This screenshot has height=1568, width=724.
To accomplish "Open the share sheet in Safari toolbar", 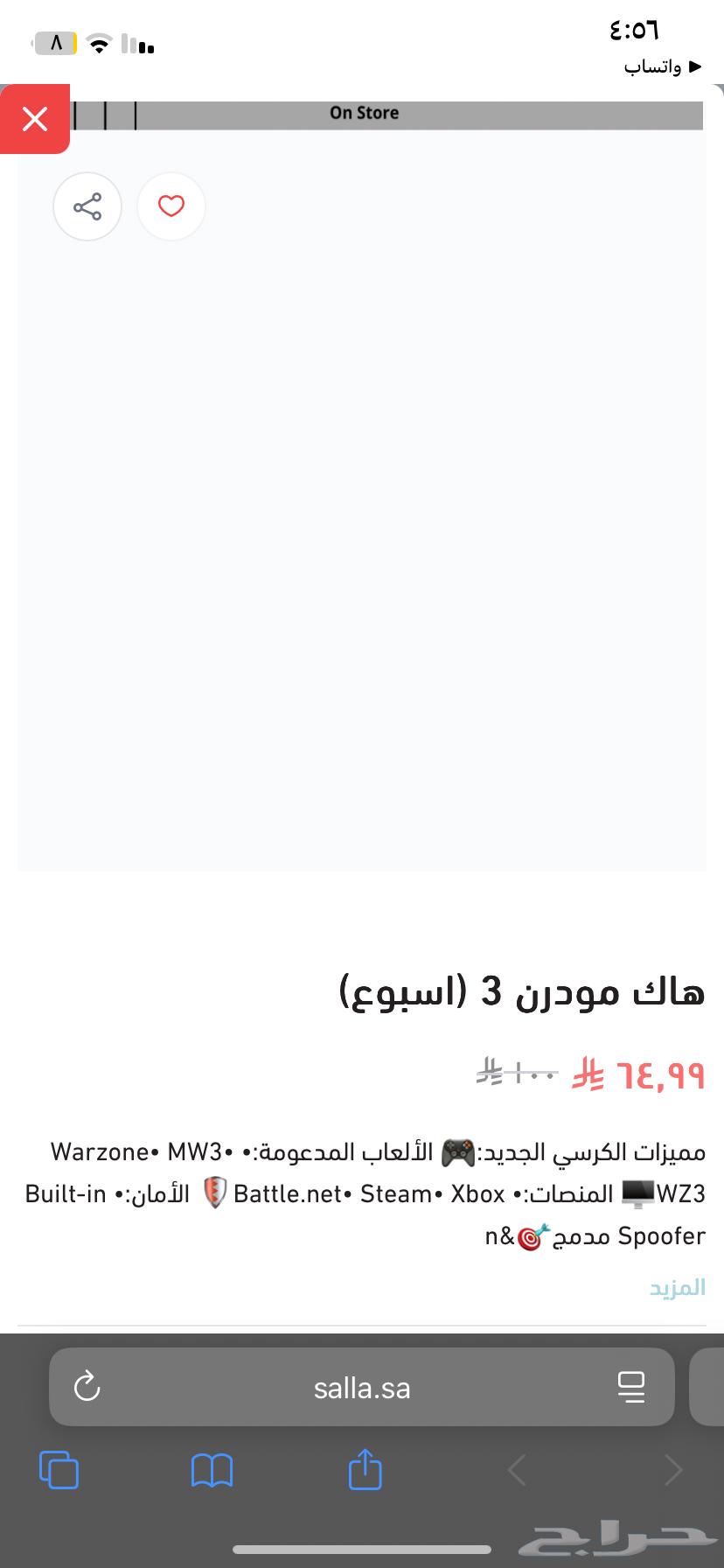I will point(364,1471).
